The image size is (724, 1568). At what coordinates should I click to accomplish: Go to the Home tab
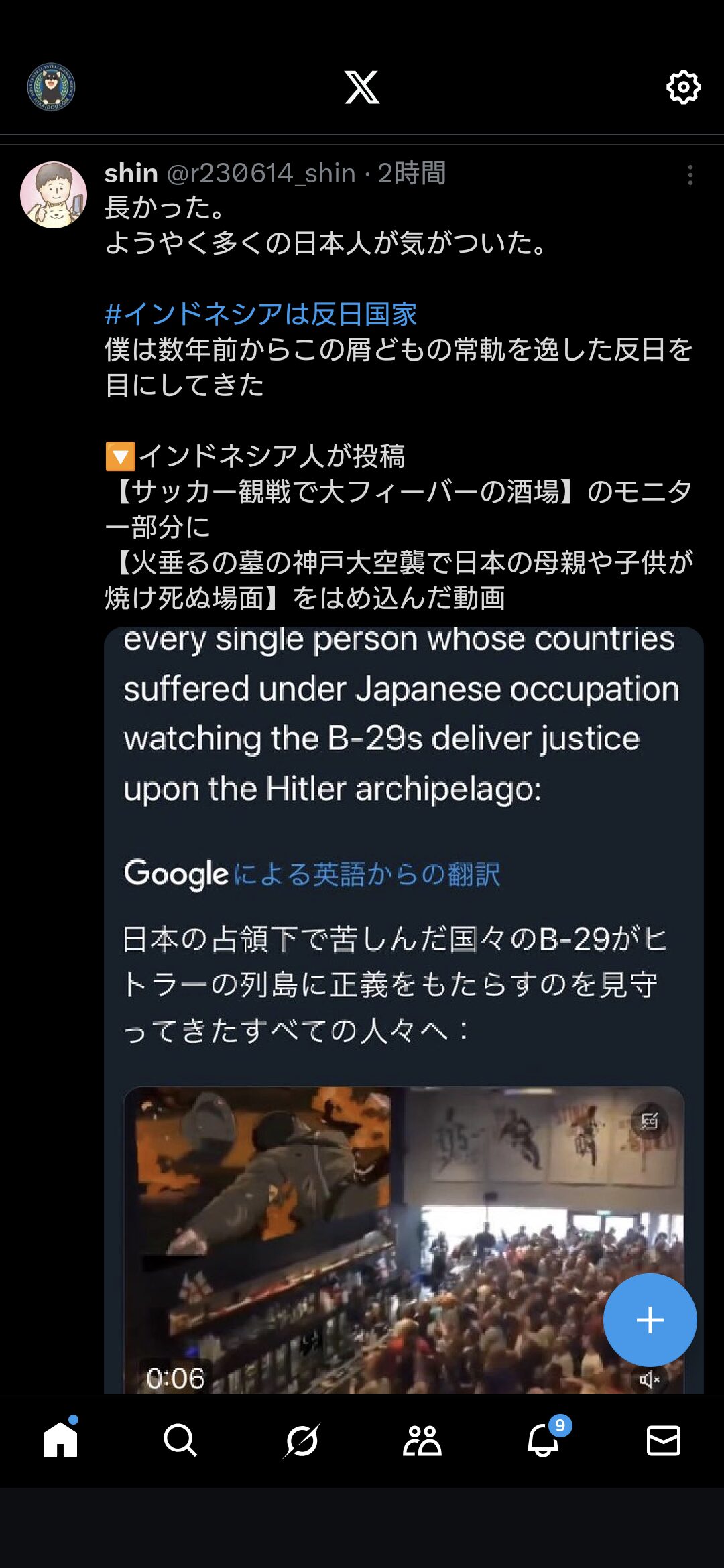point(60,1440)
